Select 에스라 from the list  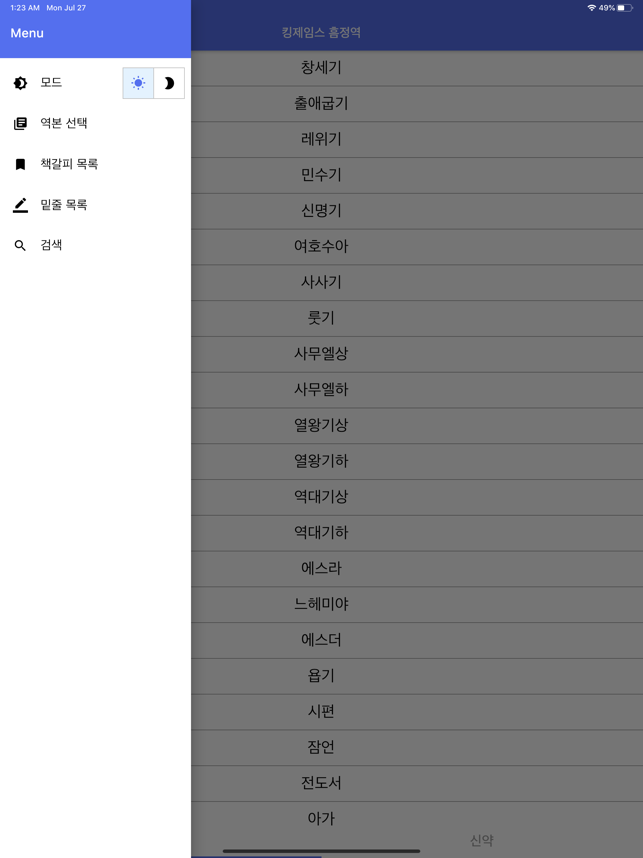(321, 568)
